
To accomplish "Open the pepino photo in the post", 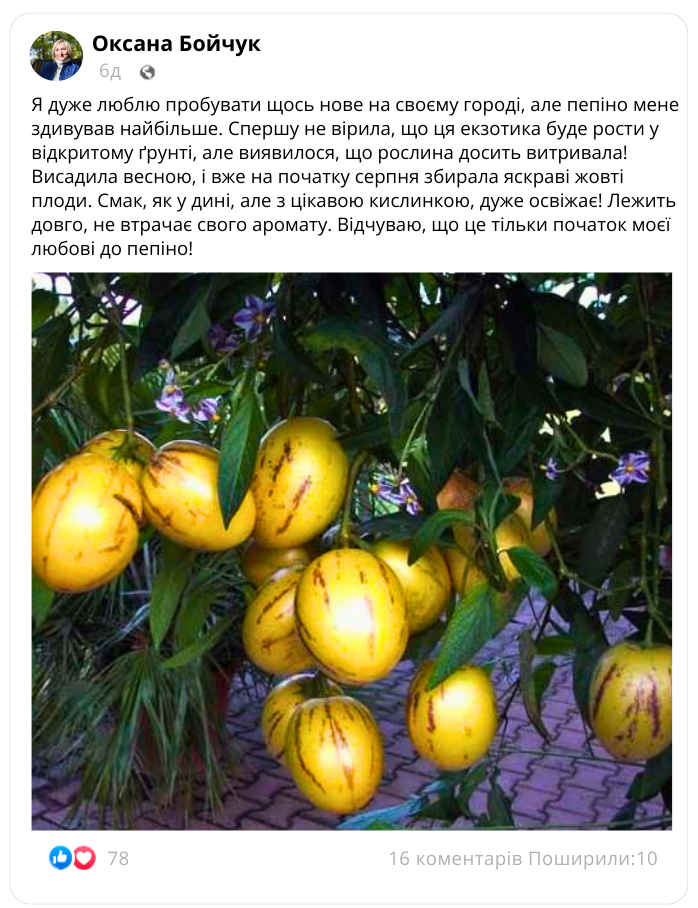I will 351,551.
